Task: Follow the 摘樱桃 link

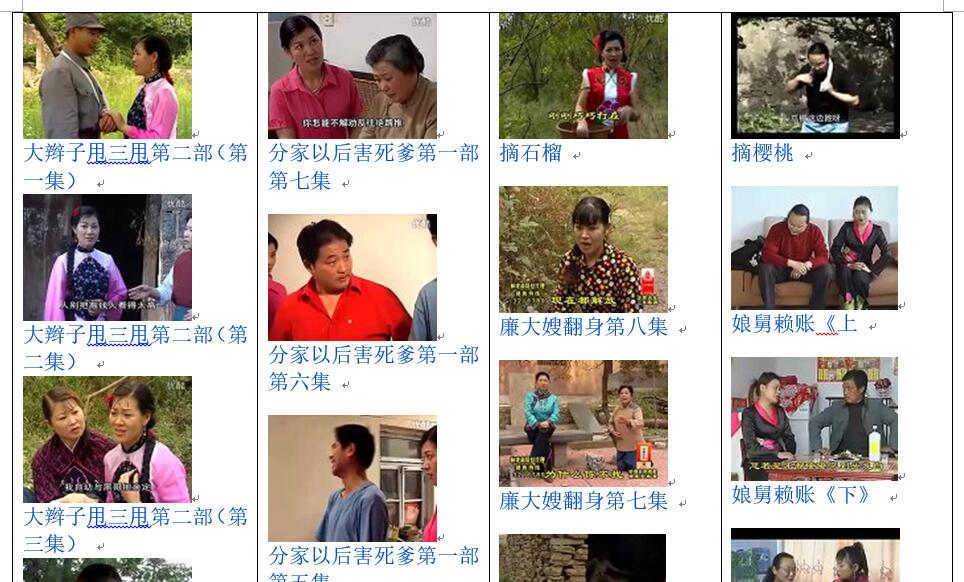Action: click(x=763, y=154)
